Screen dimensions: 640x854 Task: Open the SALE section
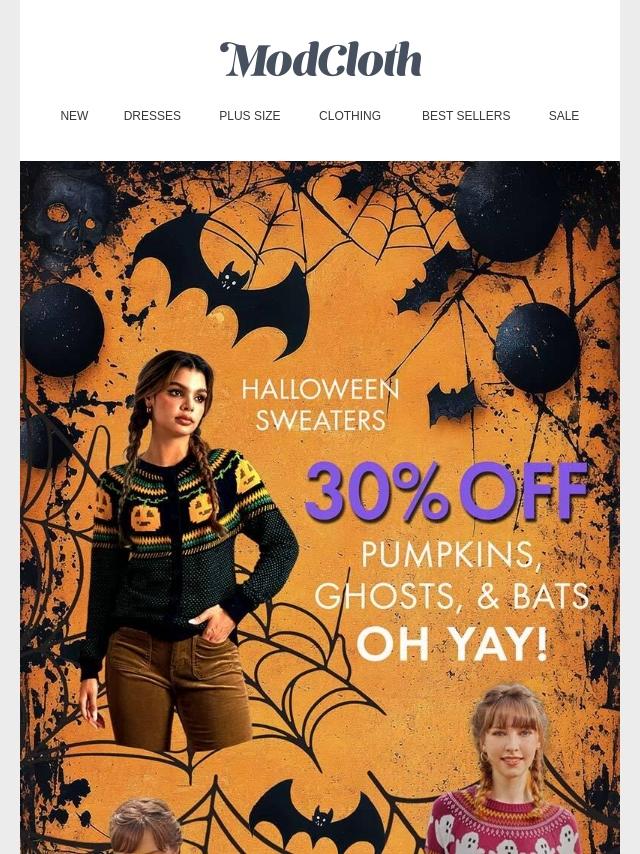click(564, 116)
